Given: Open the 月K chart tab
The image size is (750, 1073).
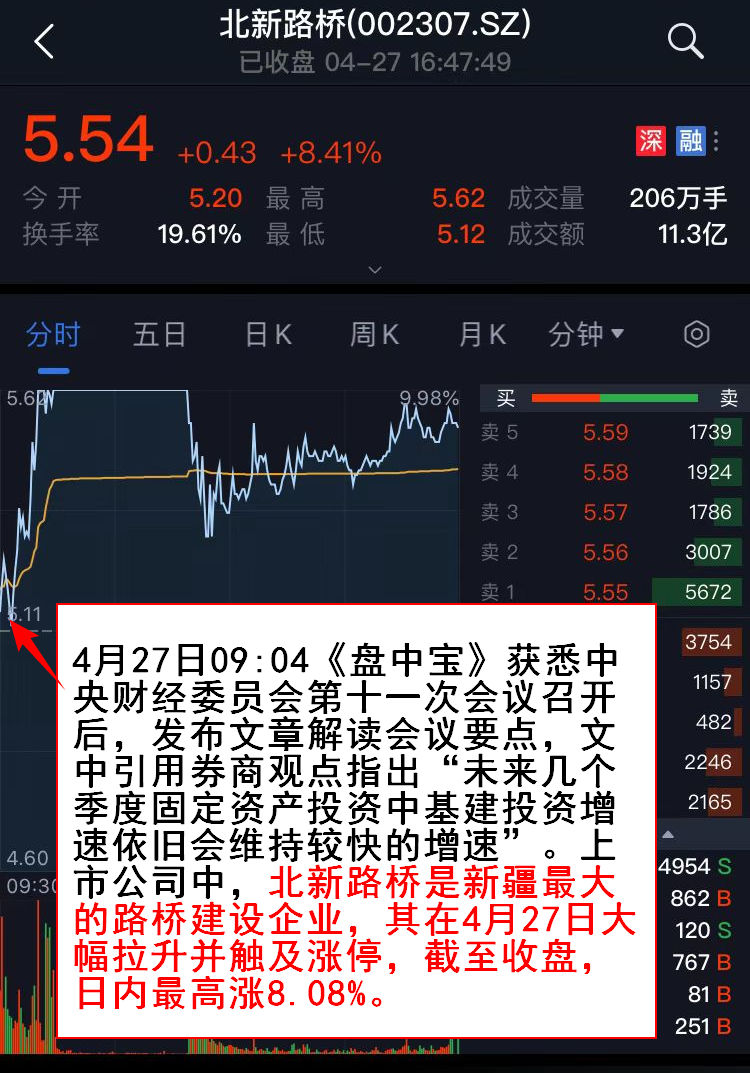Looking at the screenshot, I should pyautogui.click(x=482, y=335).
